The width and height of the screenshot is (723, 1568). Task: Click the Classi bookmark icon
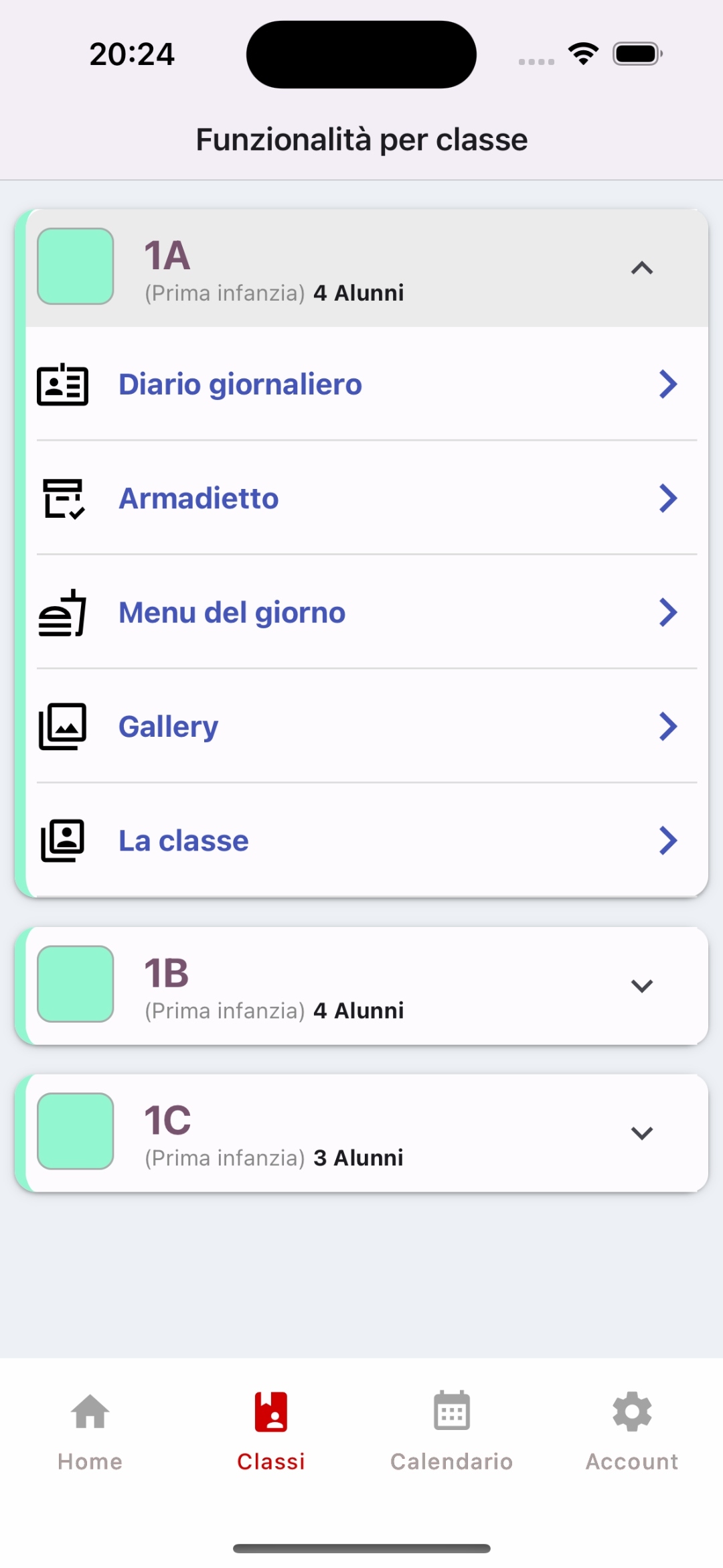coord(270,1411)
